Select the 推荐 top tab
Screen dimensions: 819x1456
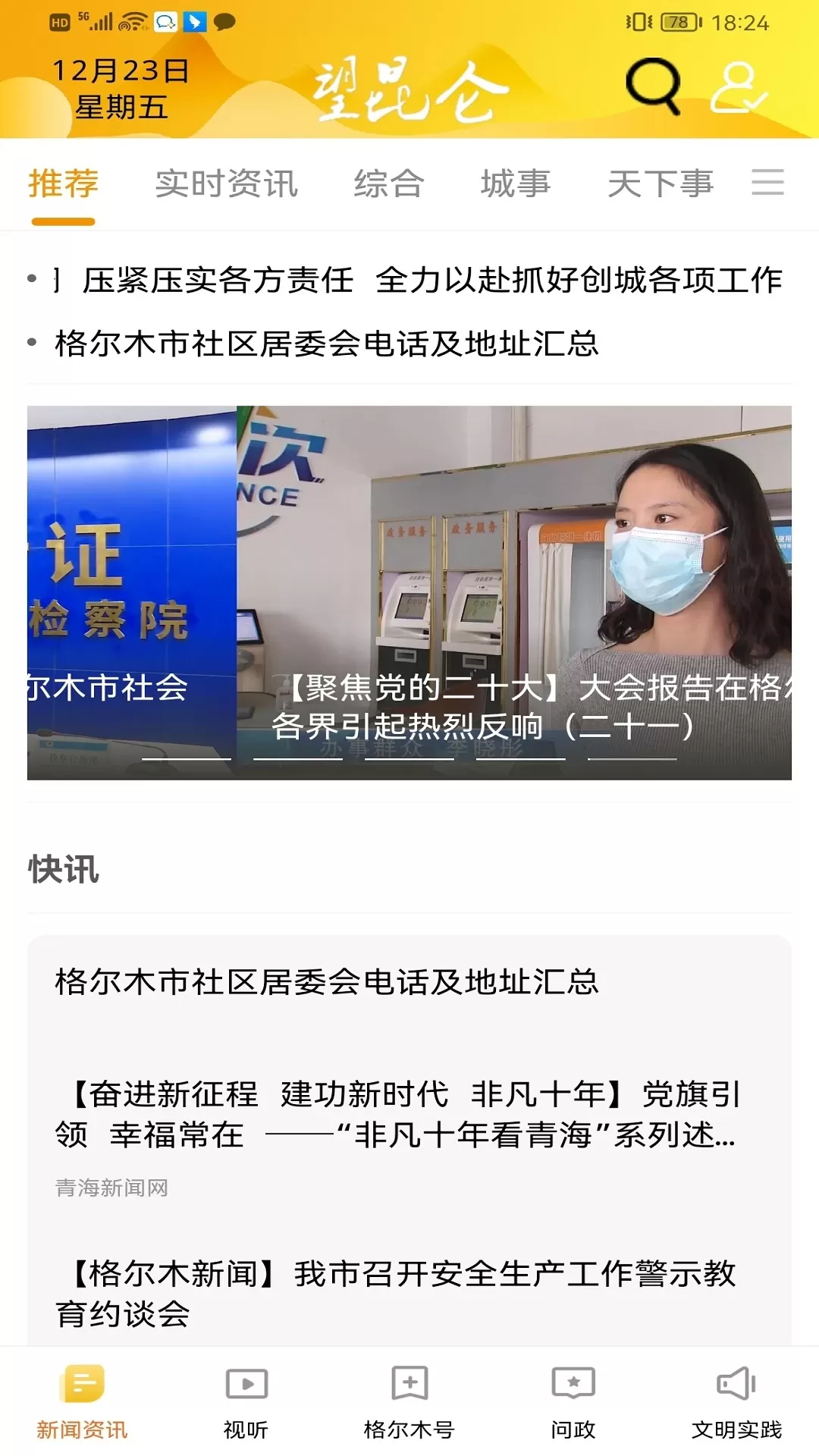pos(63,184)
